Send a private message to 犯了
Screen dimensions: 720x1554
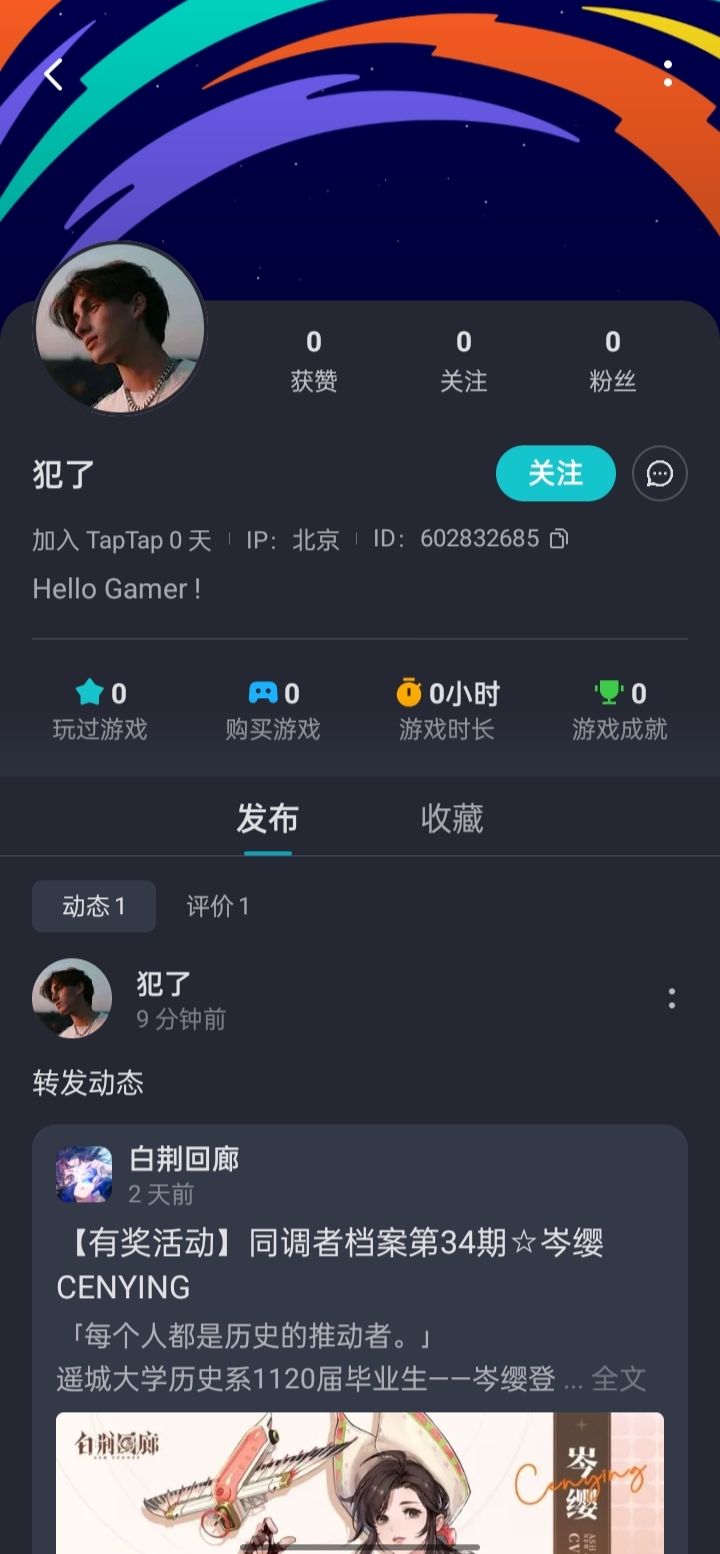pos(660,473)
